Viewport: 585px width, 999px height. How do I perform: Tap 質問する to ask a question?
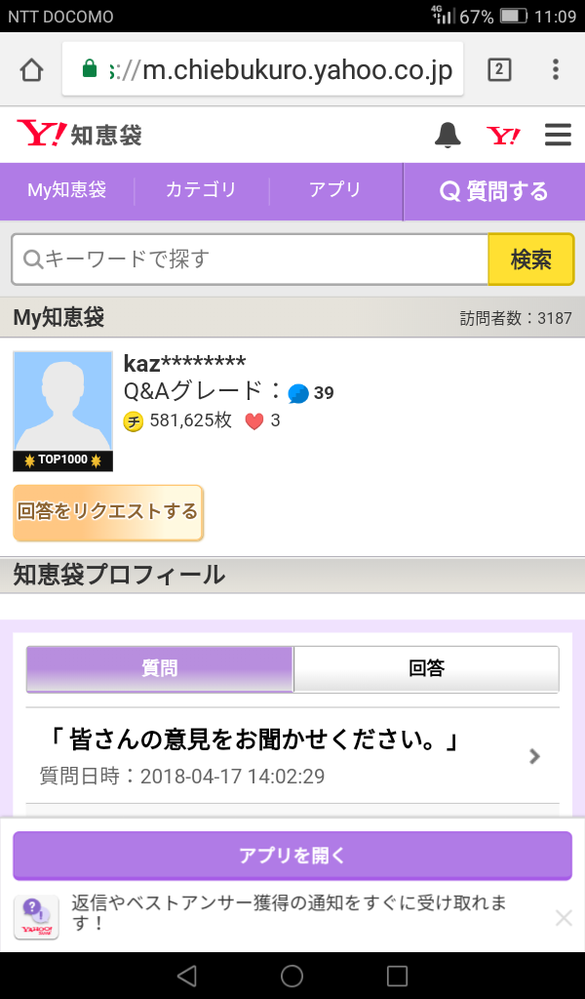pos(495,191)
